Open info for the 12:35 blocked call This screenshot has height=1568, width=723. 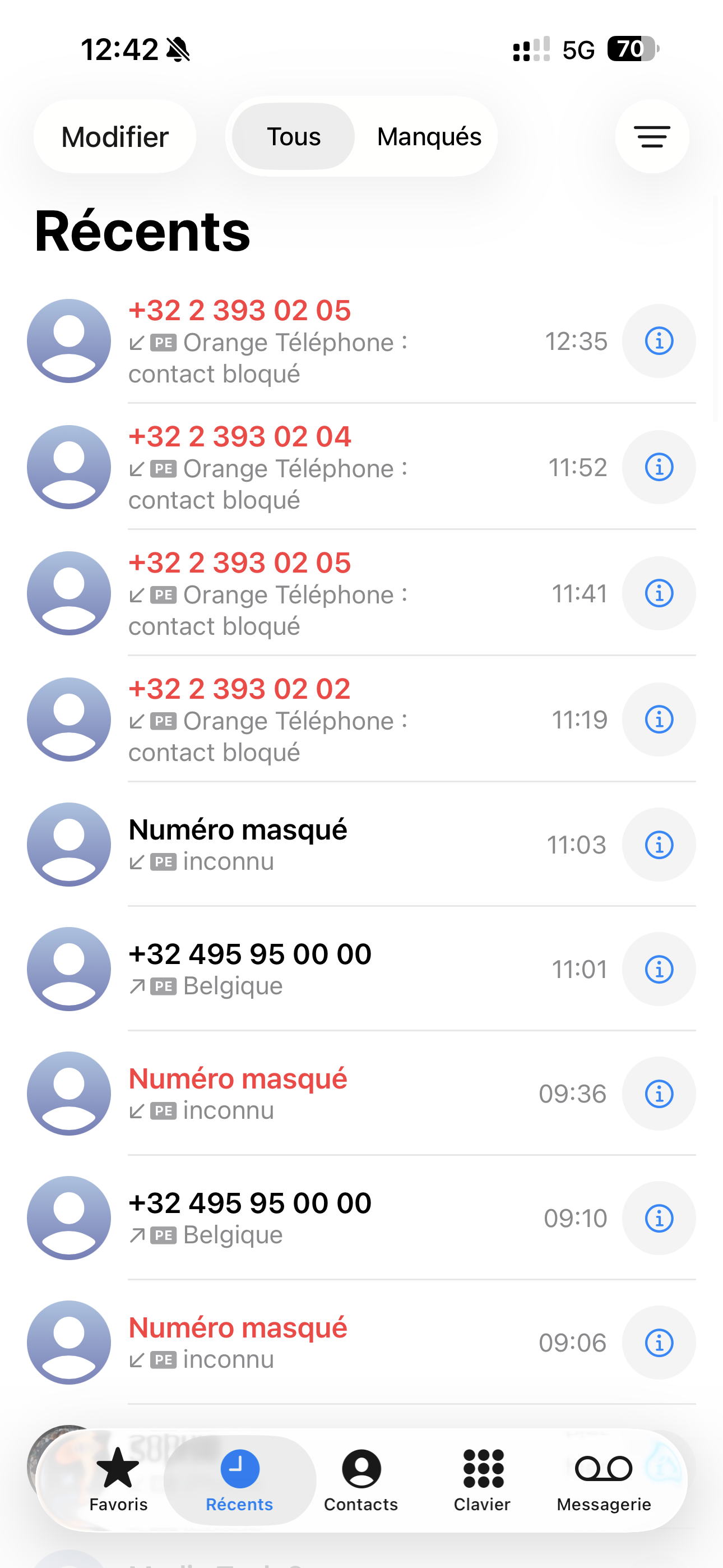(x=659, y=341)
